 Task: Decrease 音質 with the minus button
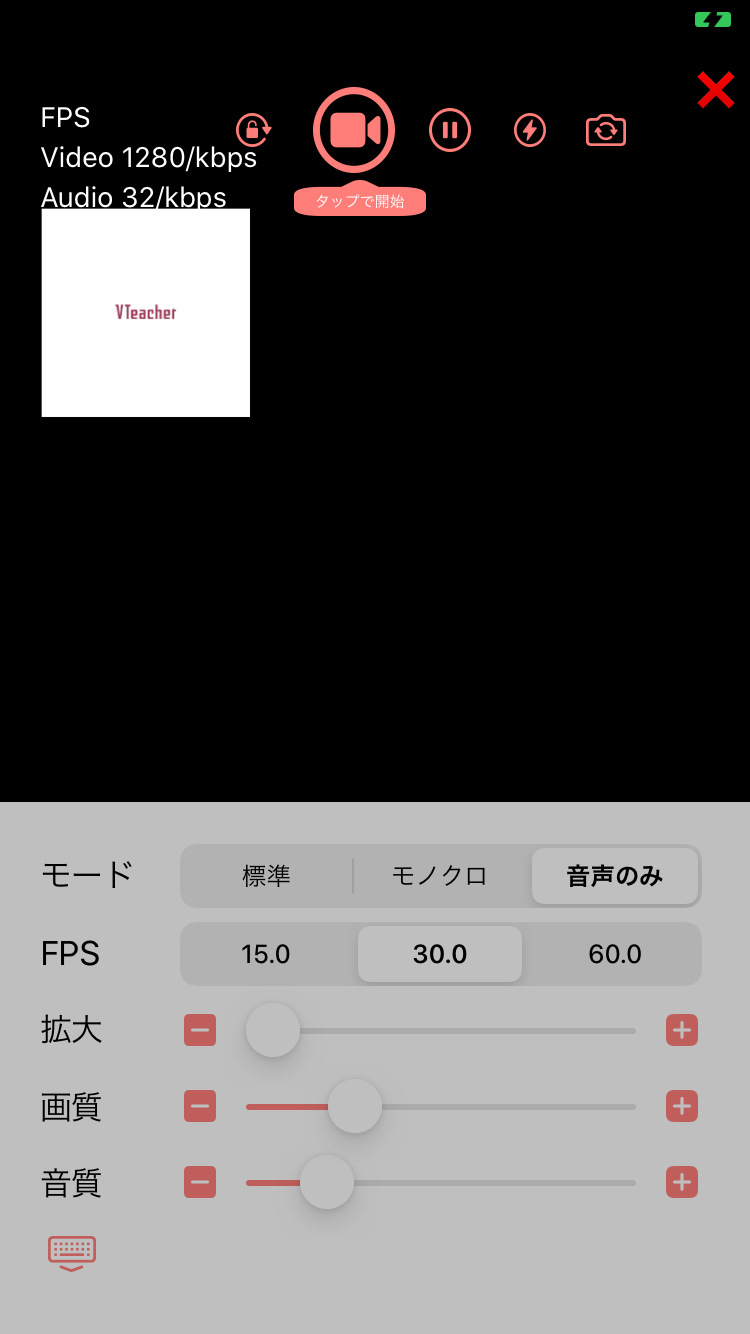coord(200,1182)
